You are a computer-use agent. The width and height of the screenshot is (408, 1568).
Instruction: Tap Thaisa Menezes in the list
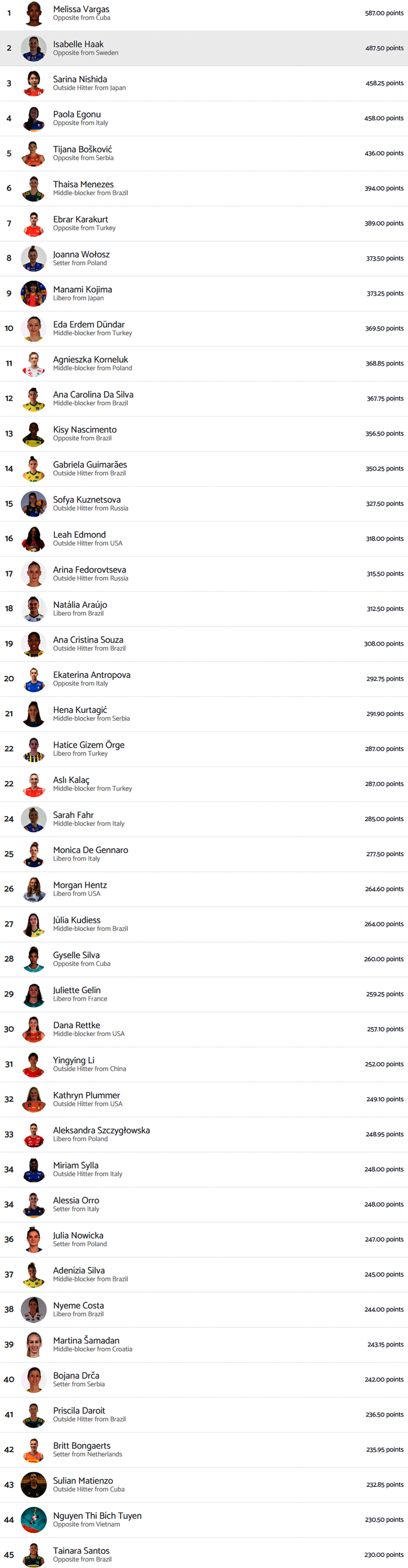[x=83, y=184]
